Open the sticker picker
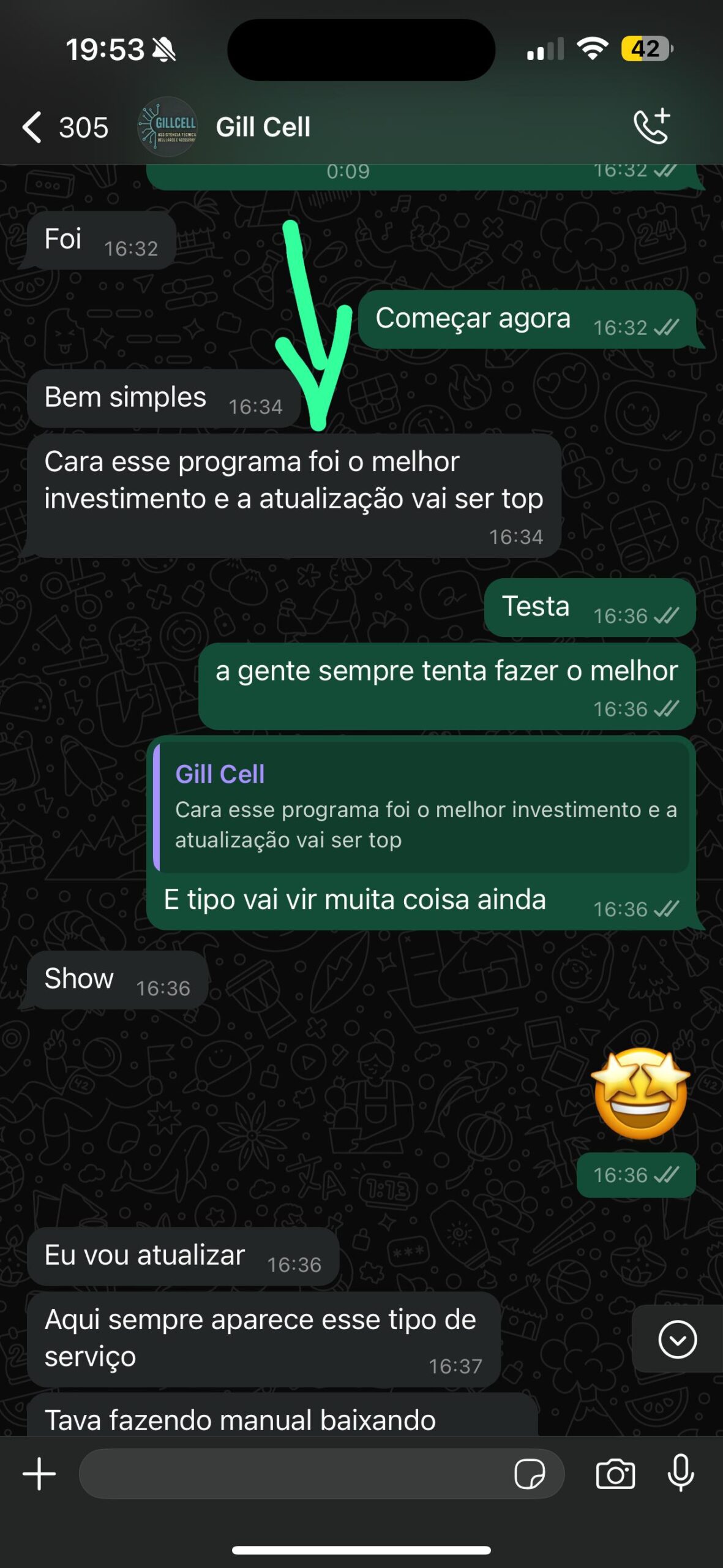723x1568 pixels. click(530, 1474)
